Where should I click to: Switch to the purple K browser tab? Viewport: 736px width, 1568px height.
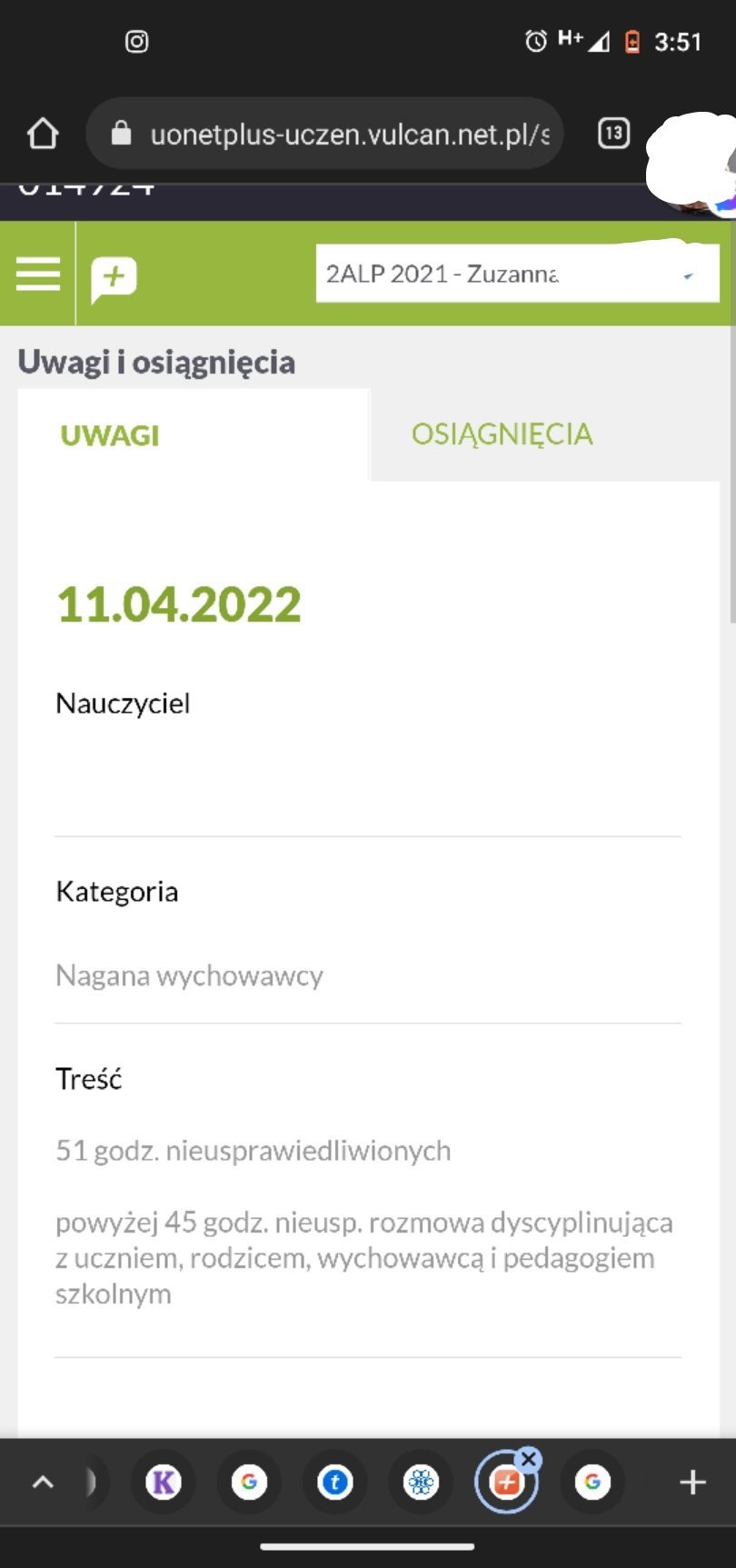coord(164,1483)
